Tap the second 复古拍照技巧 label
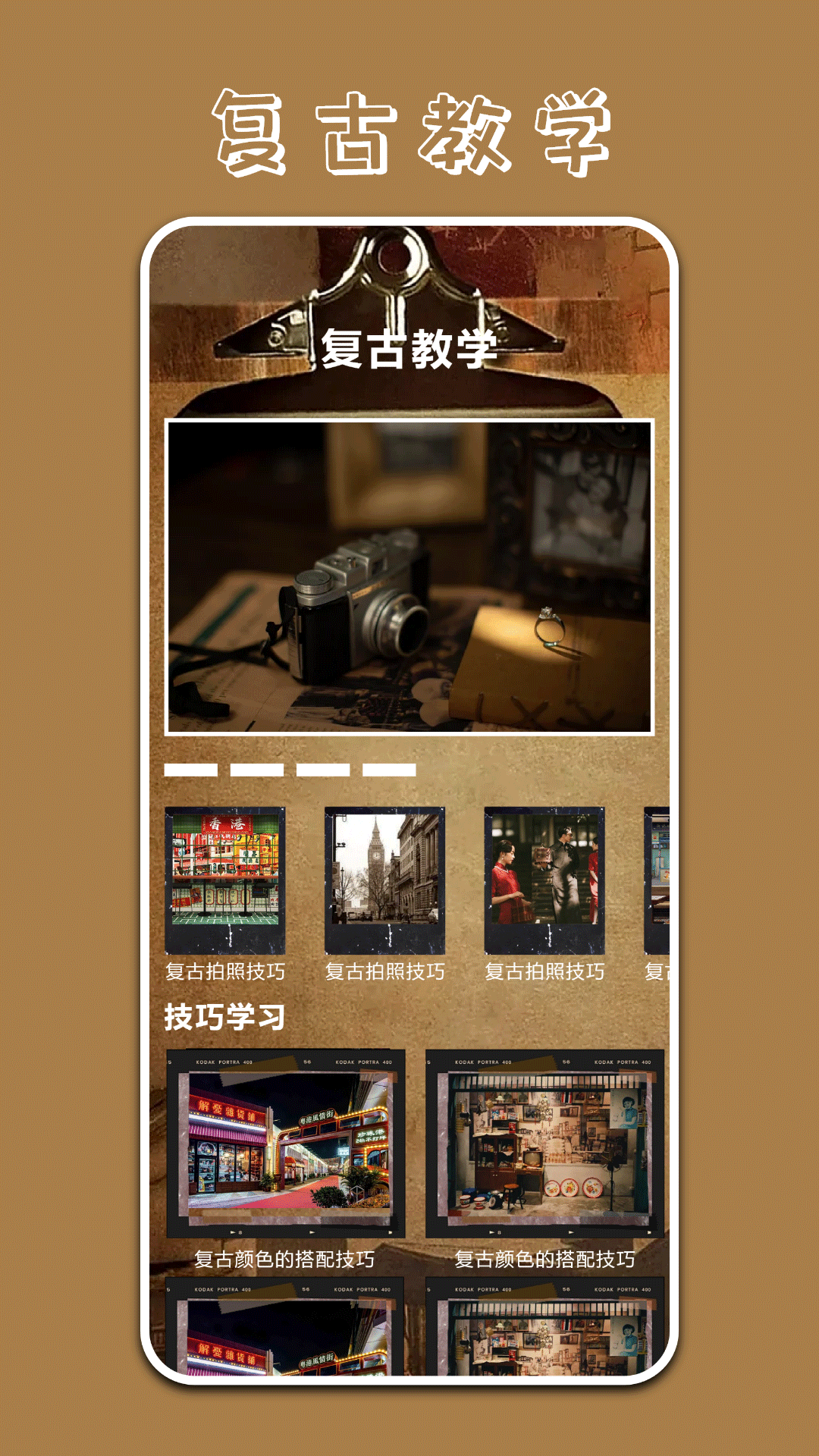Image resolution: width=819 pixels, height=1456 pixels. click(384, 970)
